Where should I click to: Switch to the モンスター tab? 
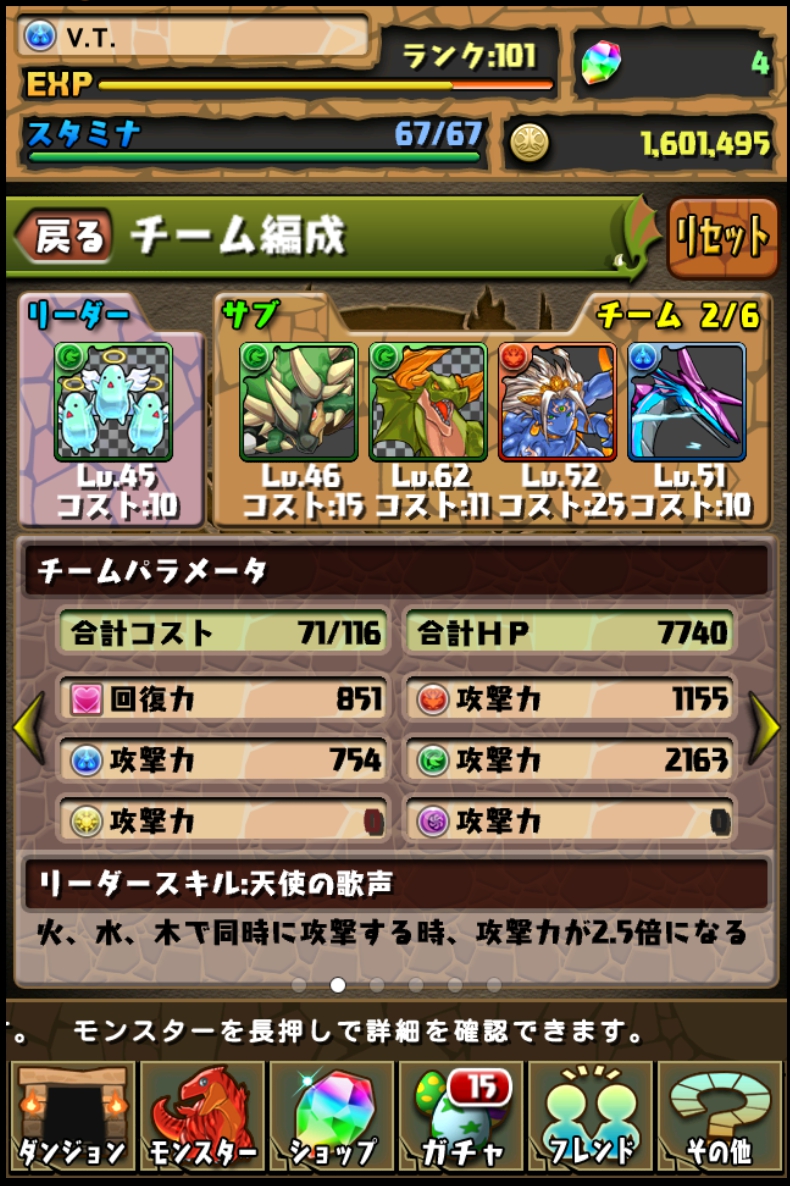(203, 1117)
